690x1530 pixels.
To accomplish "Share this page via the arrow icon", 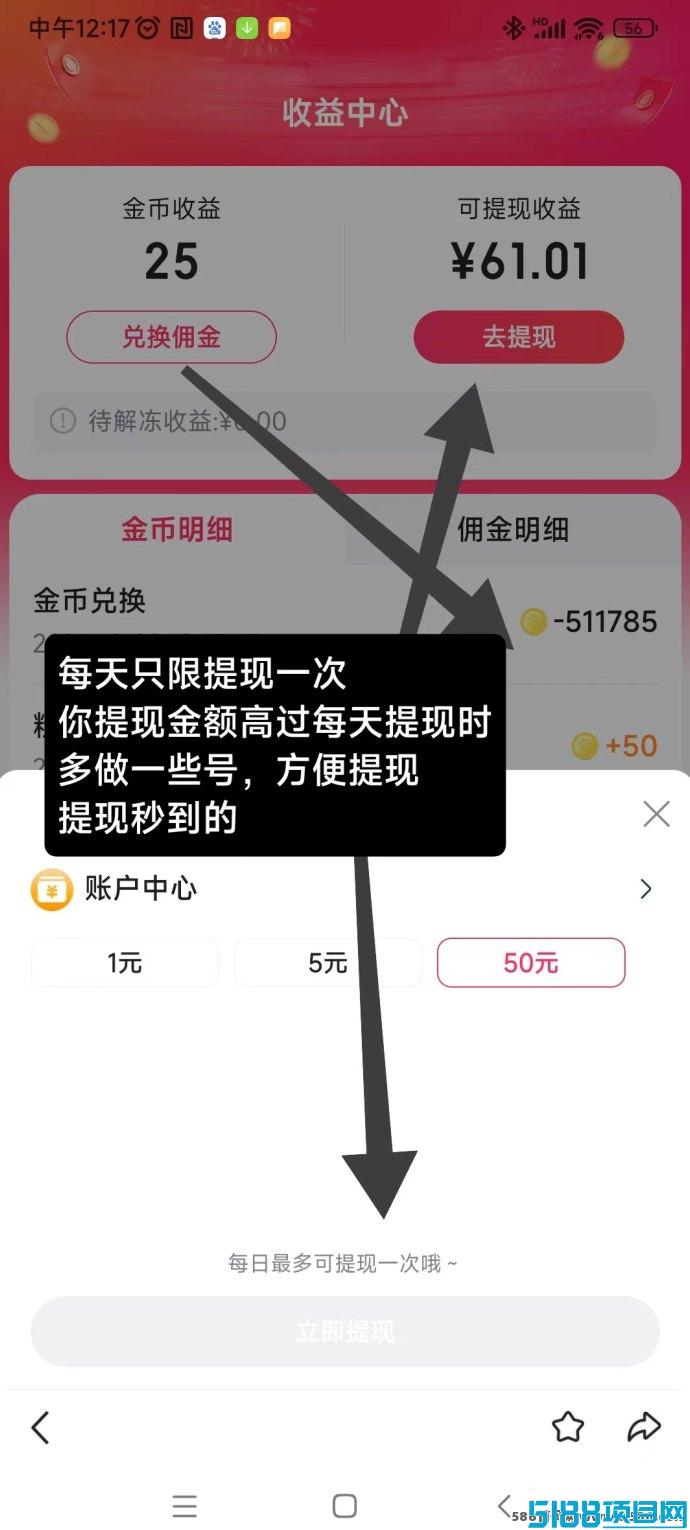I will tap(644, 1427).
